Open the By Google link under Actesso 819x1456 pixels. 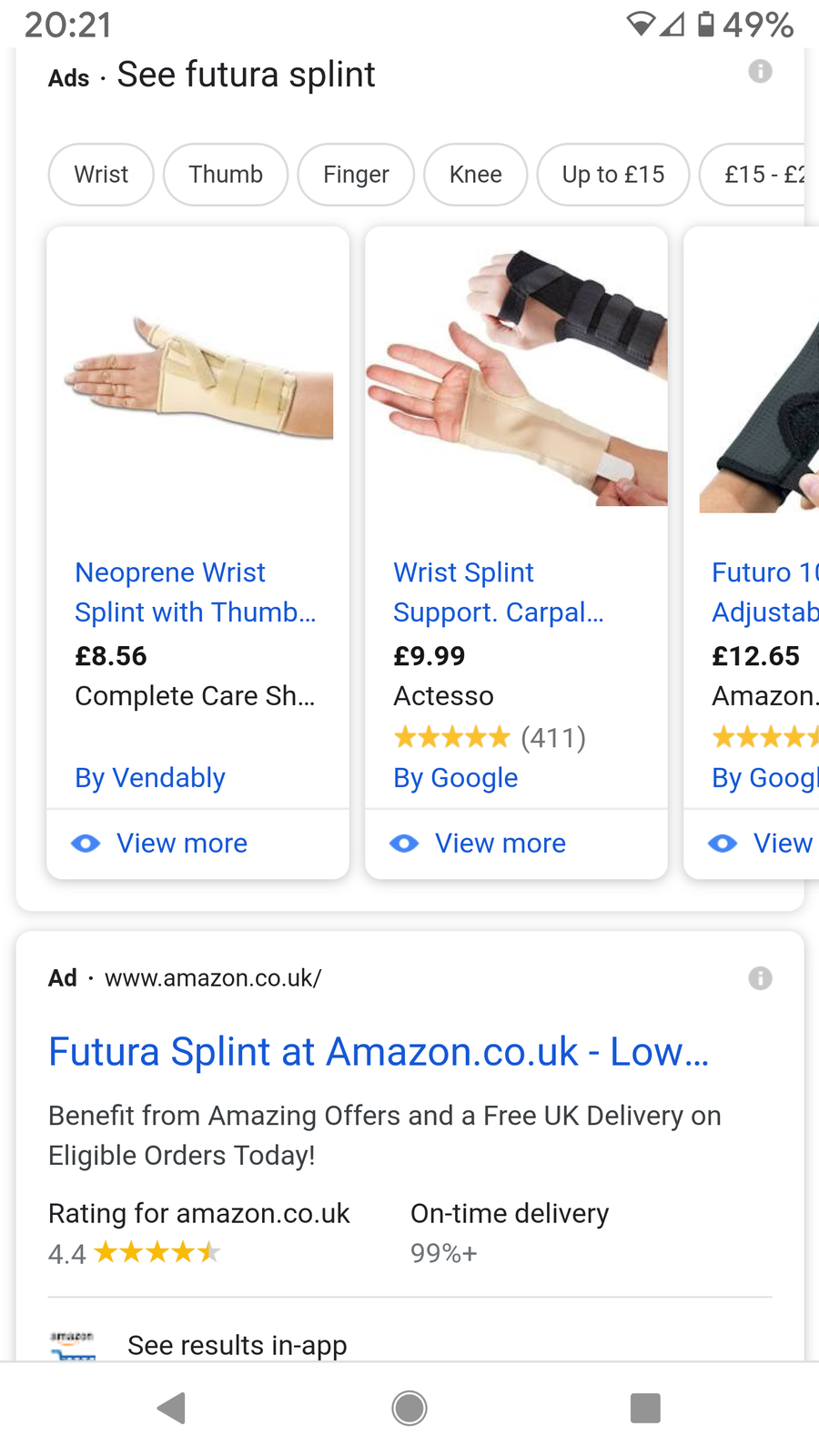456,778
